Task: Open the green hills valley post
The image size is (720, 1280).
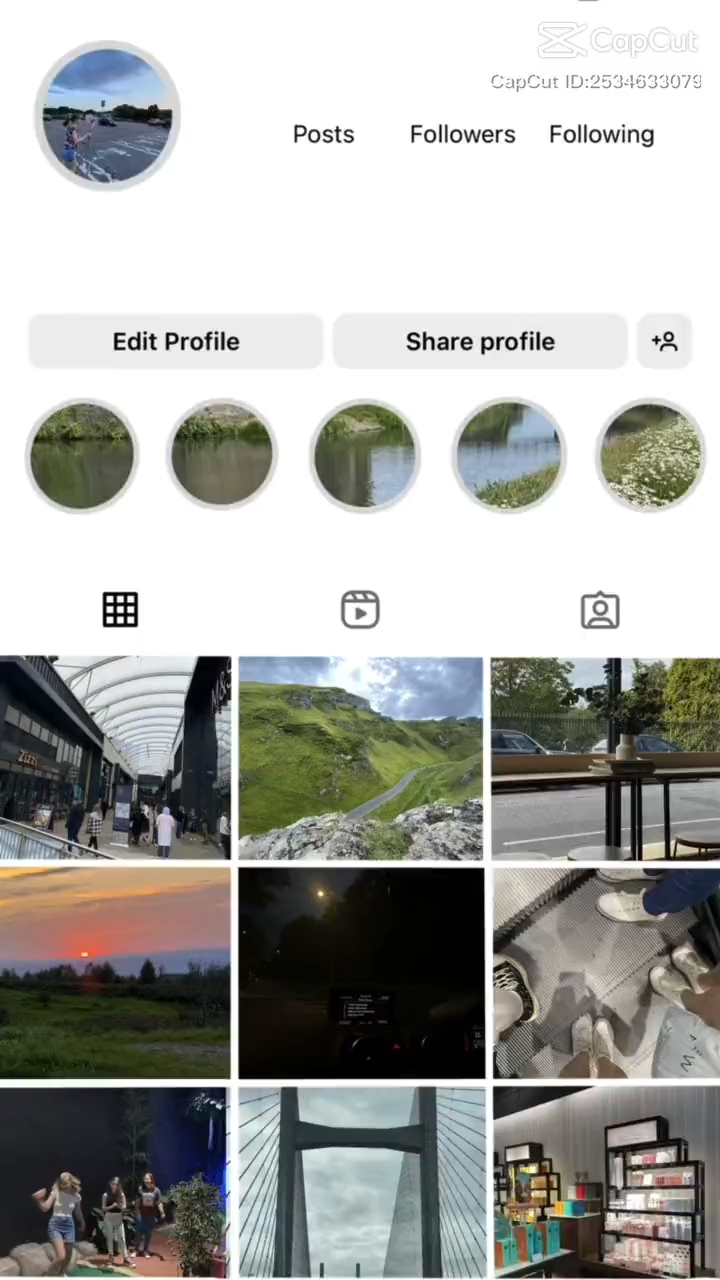Action: tap(360, 758)
